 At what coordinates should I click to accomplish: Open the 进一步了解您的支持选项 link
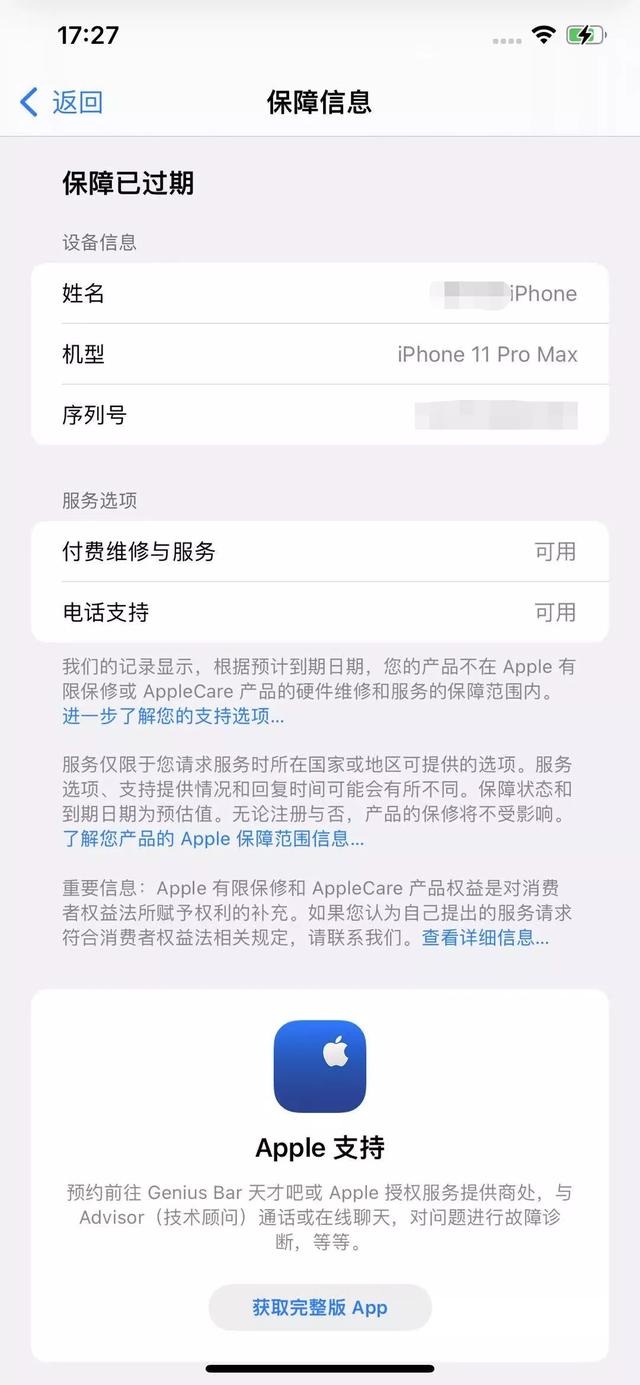pyautogui.click(x=173, y=716)
